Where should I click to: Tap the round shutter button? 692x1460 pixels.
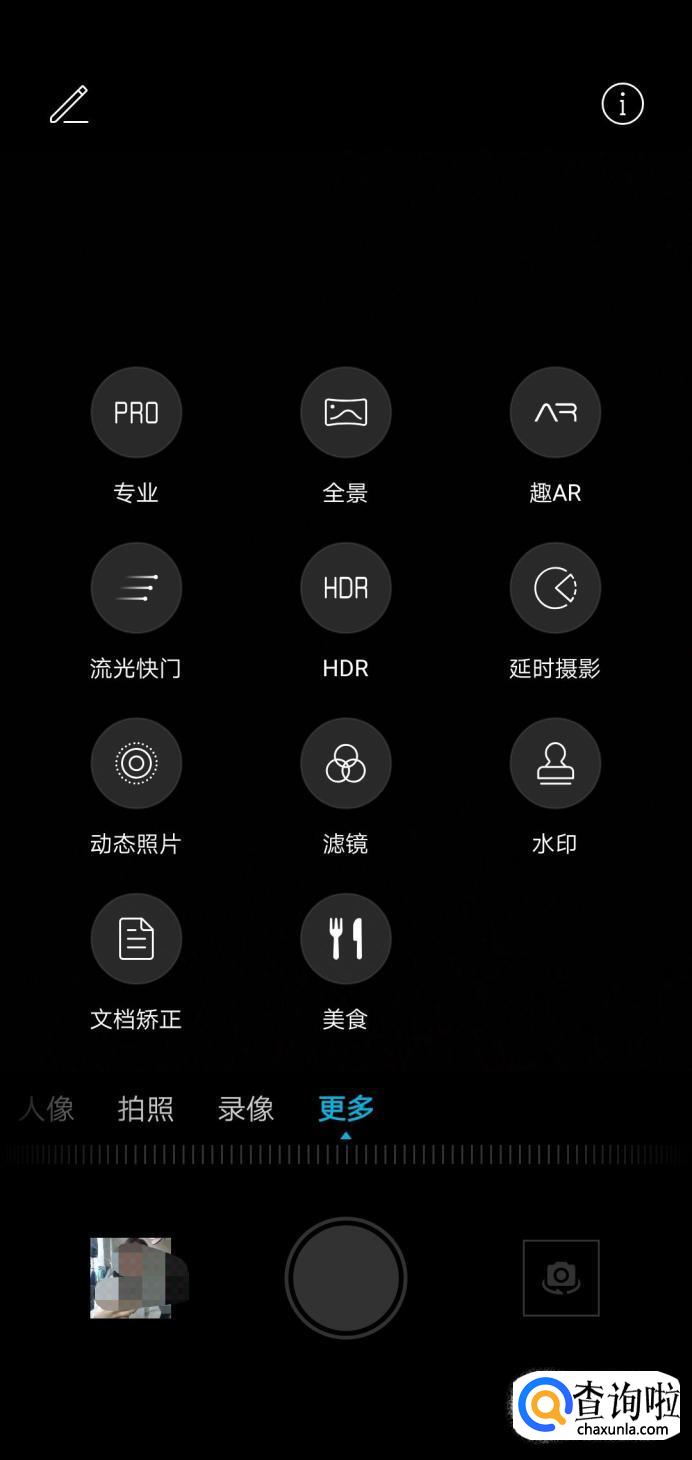click(x=346, y=1277)
